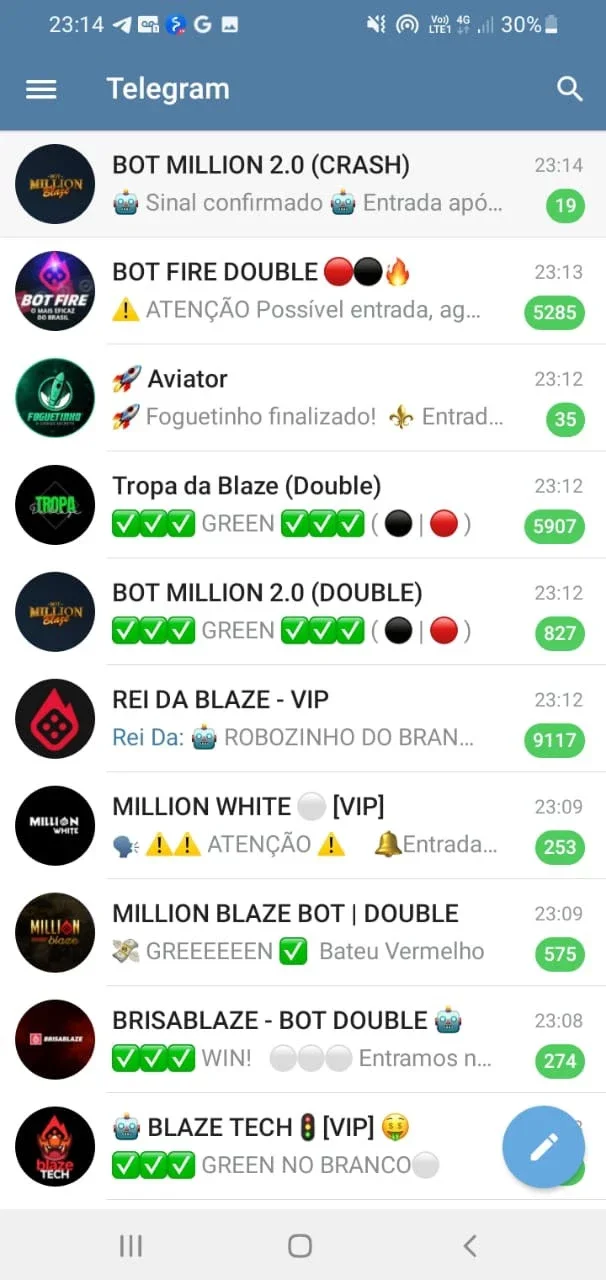Open the hamburger navigation drawer
606x1280 pixels.
coord(41,89)
